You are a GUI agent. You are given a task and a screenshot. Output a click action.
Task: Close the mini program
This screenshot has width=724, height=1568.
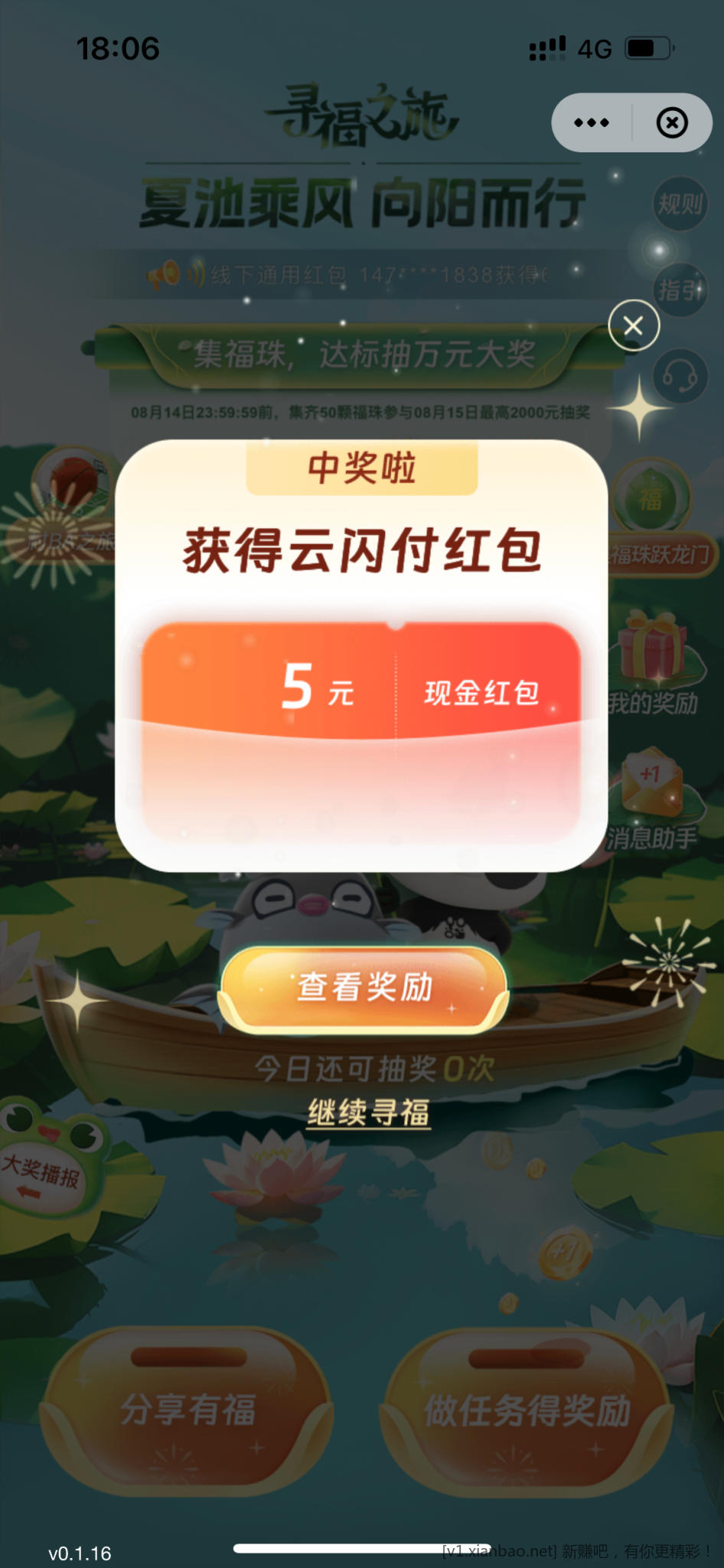pos(672,122)
